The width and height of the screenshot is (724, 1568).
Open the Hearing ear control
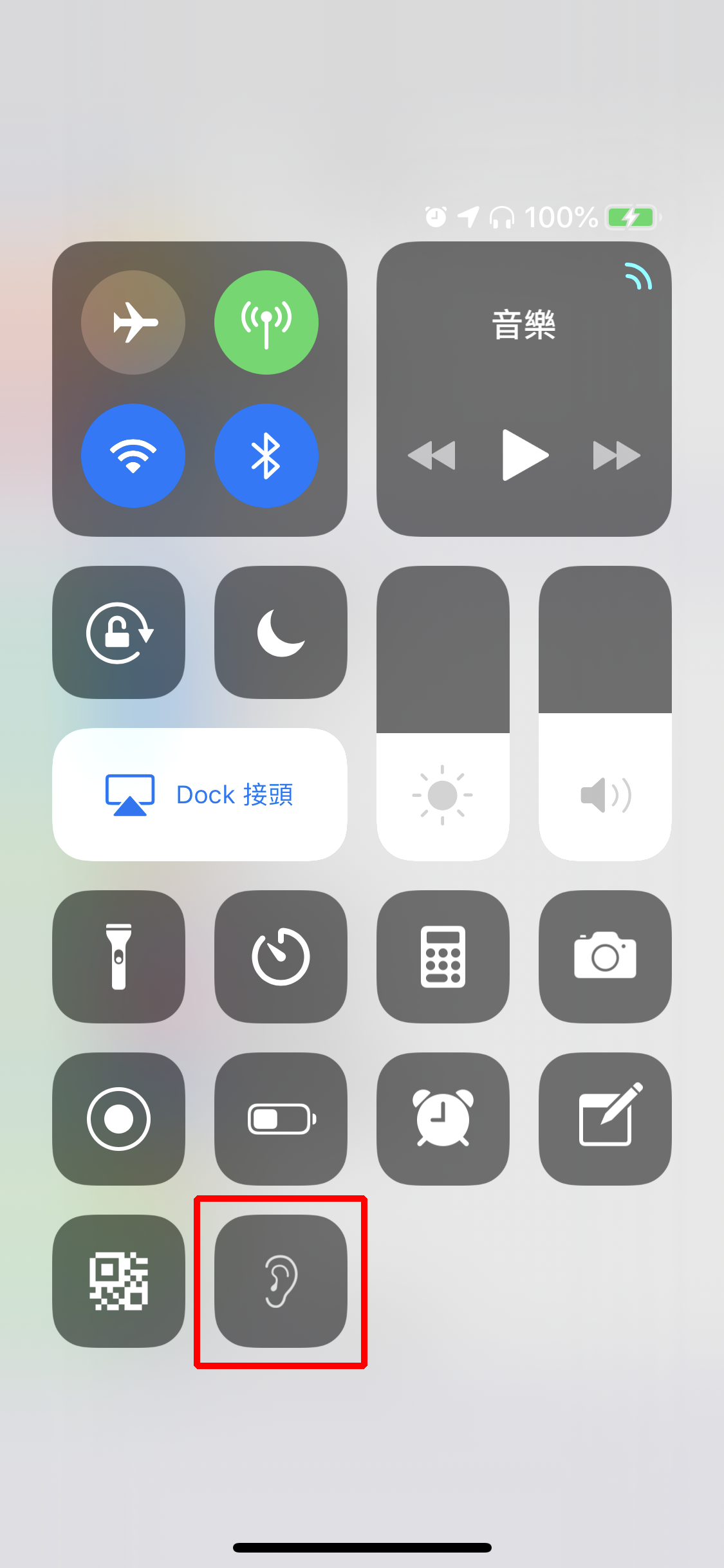[281, 1281]
